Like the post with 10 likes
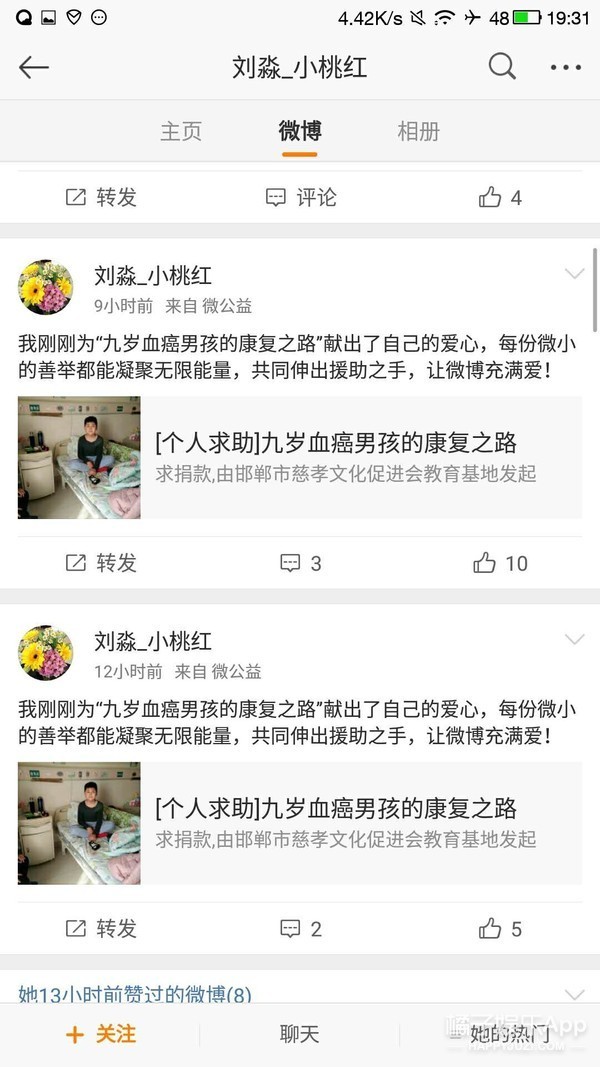 click(500, 563)
